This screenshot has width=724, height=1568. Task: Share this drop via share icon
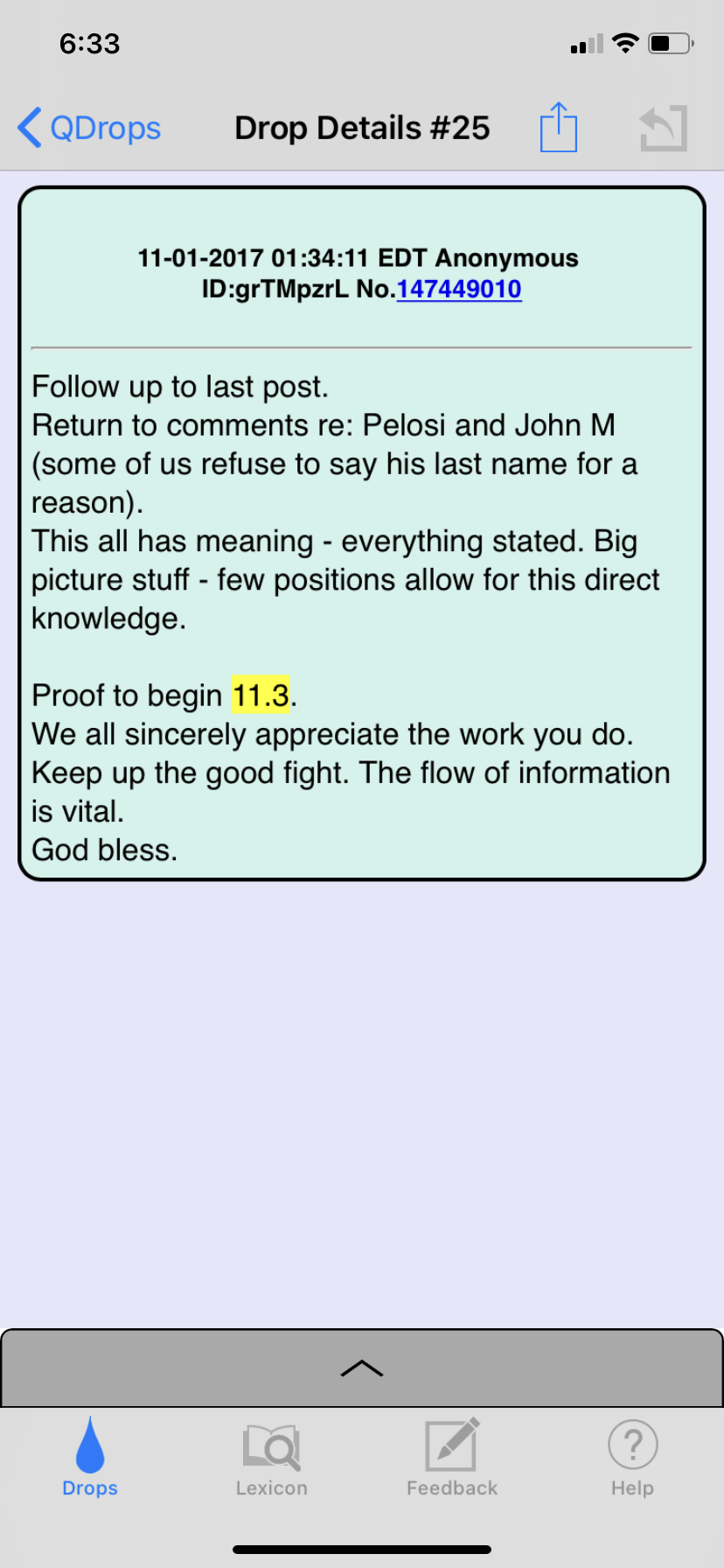[x=559, y=128]
